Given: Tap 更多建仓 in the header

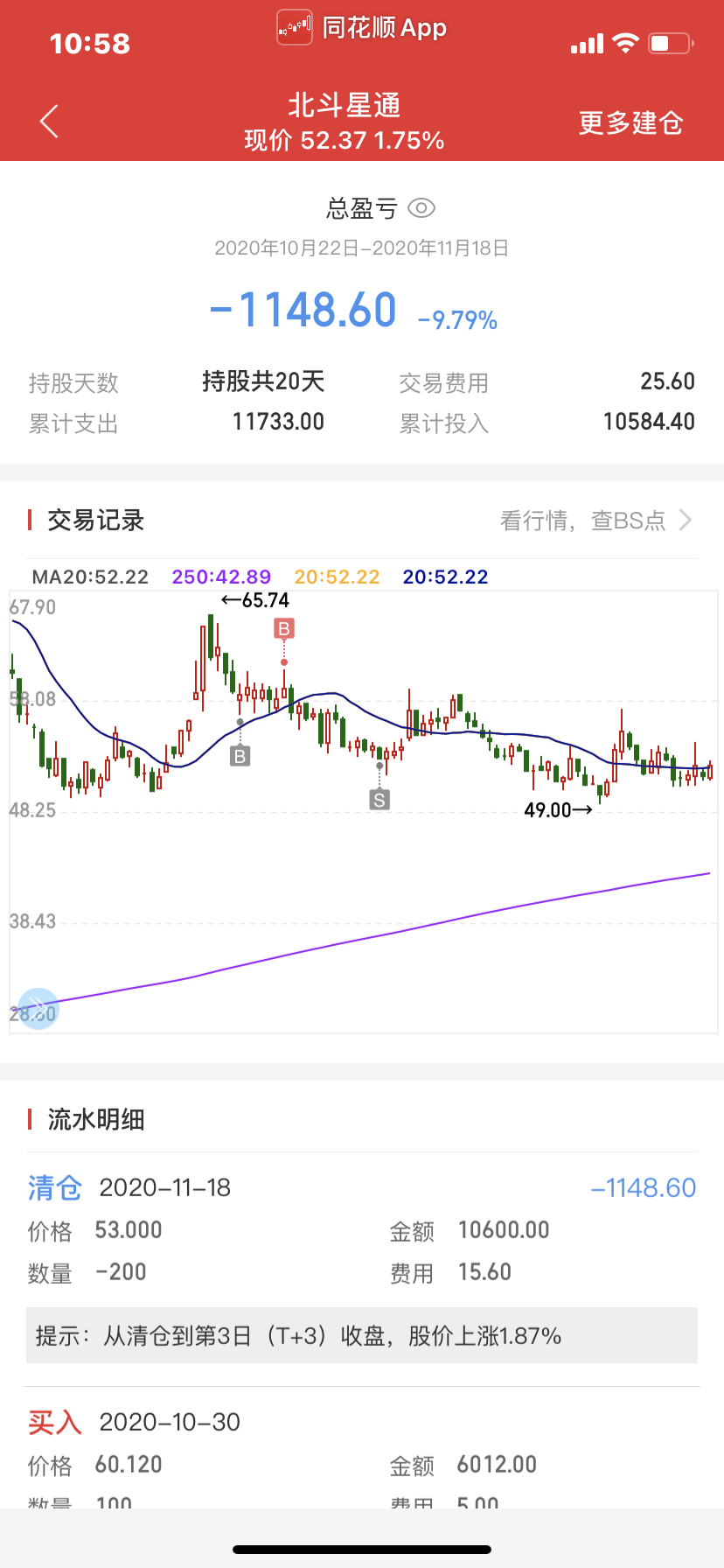Looking at the screenshot, I should click(630, 122).
